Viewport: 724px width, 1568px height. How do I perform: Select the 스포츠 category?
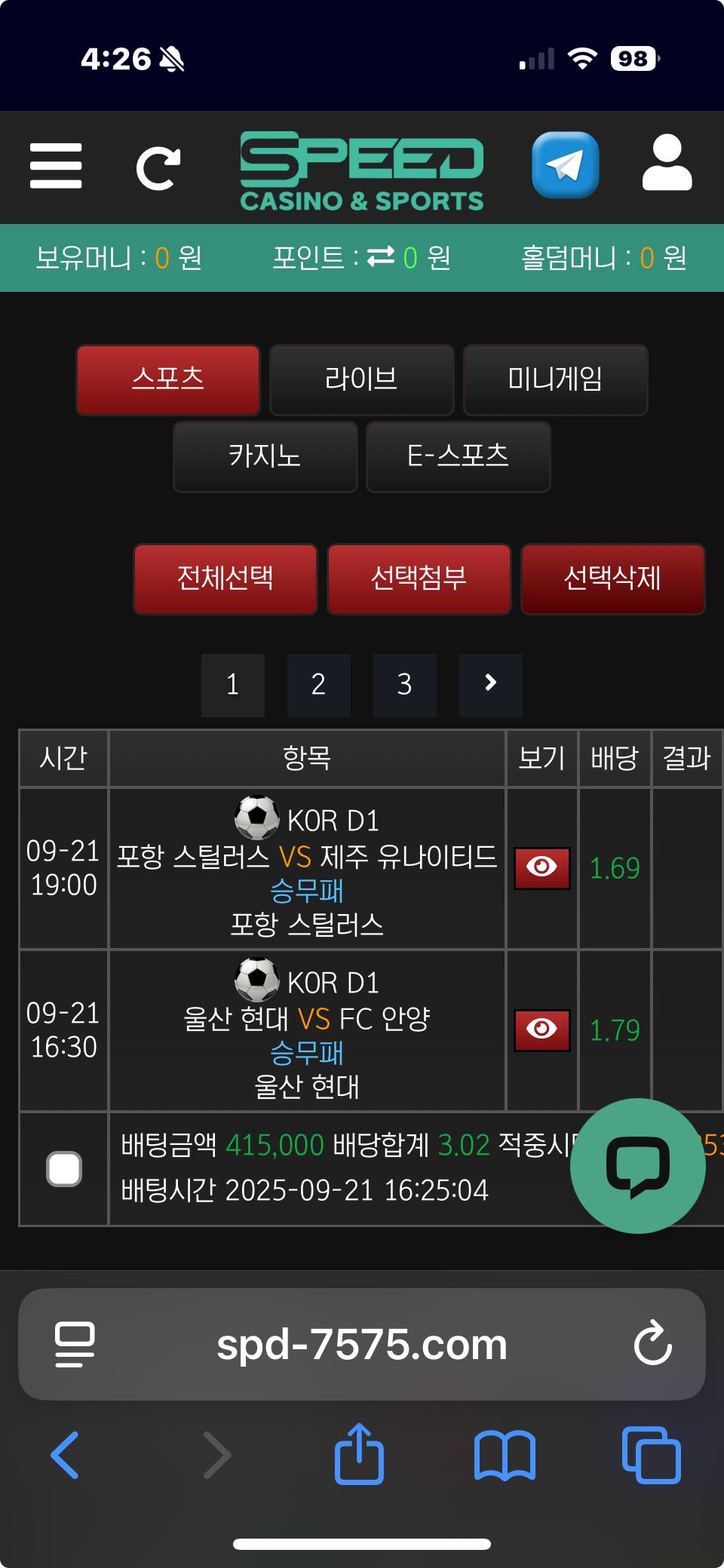tap(168, 380)
